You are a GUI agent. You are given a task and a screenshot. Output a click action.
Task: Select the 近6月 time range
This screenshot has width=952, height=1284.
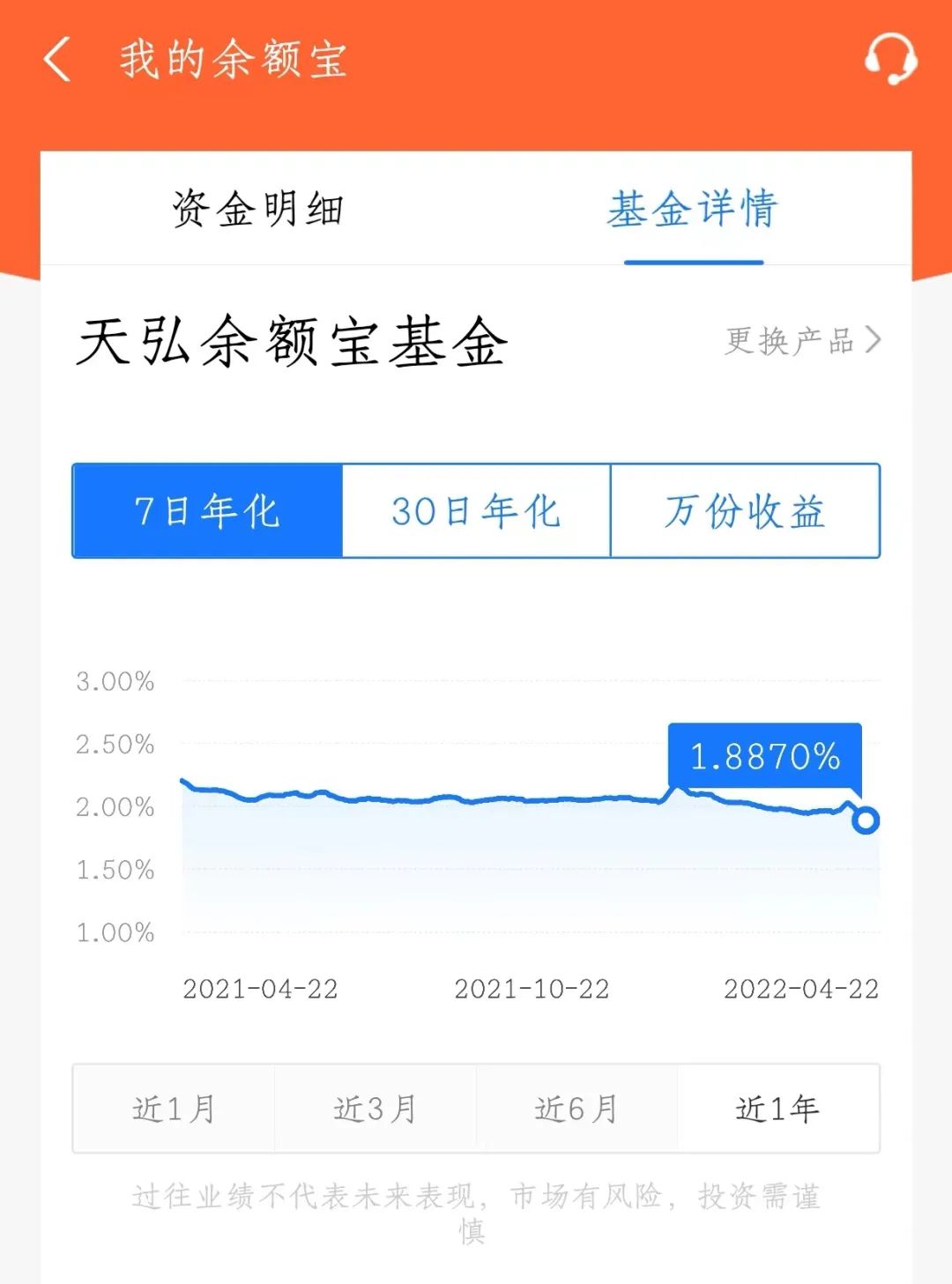point(577,1108)
